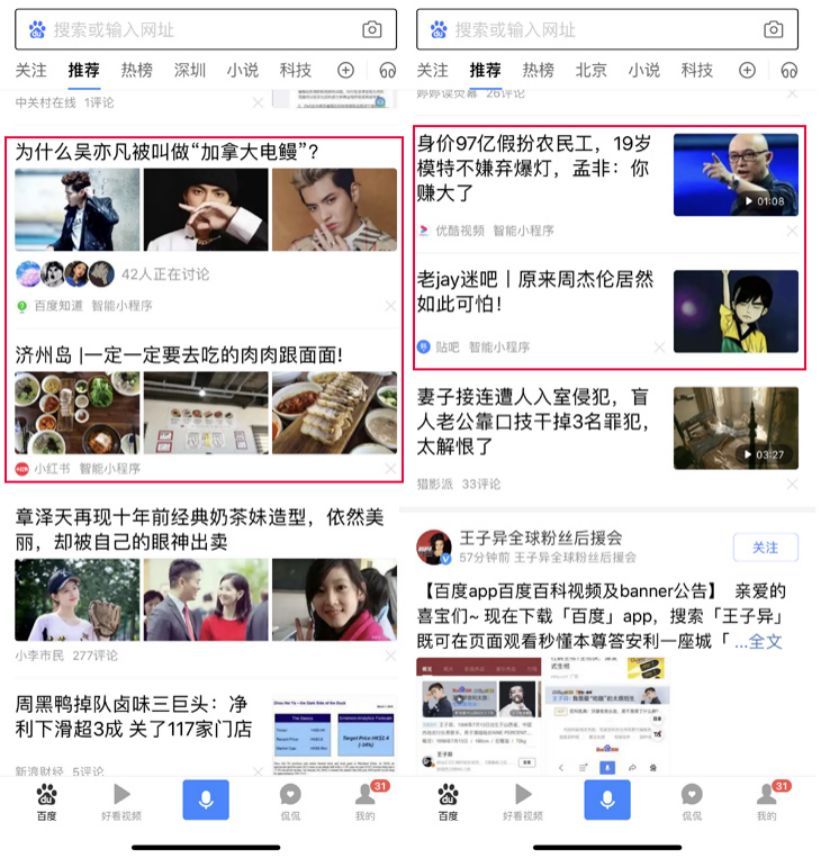The image size is (832, 858).
Task: Dismiss the 吴亦凡 百度知道 card
Action: click(x=390, y=306)
